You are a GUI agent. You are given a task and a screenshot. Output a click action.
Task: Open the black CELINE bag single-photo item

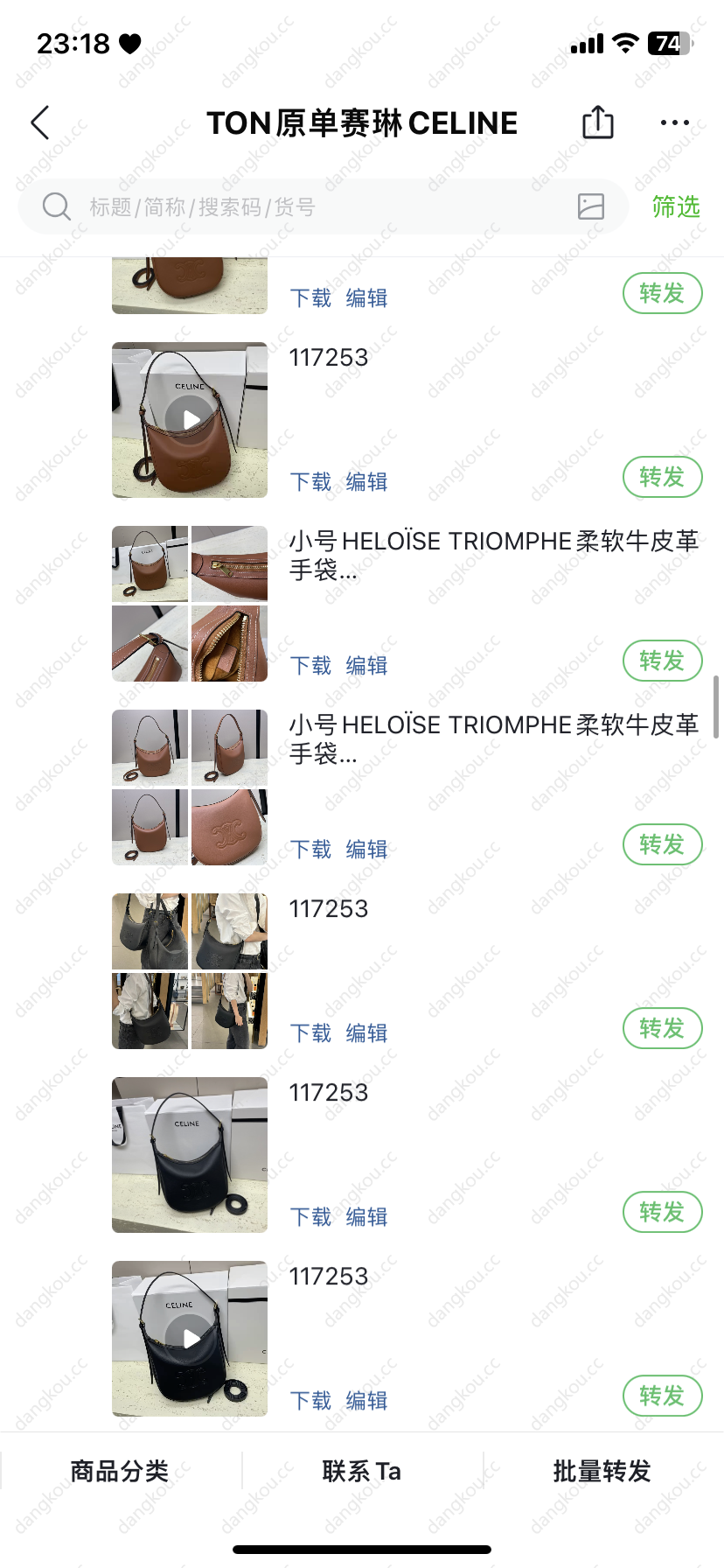(x=190, y=1155)
